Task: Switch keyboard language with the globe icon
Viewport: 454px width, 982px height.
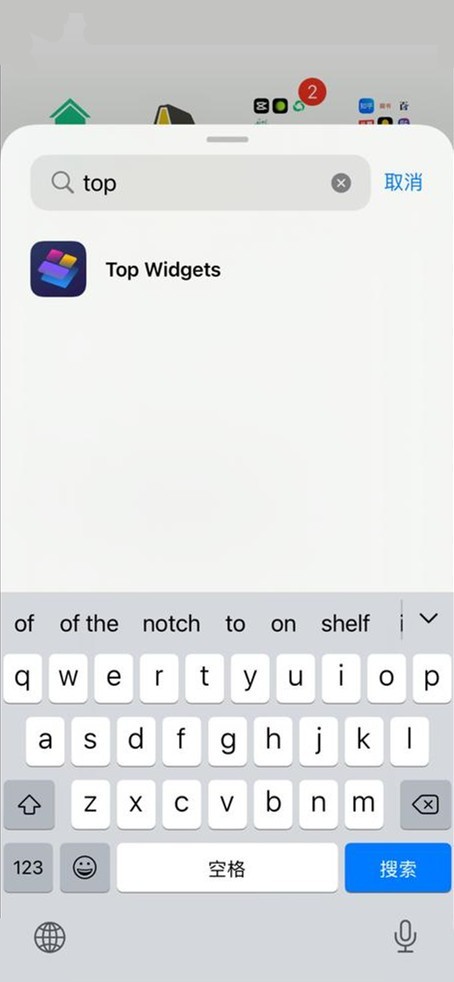Action: click(x=49, y=938)
